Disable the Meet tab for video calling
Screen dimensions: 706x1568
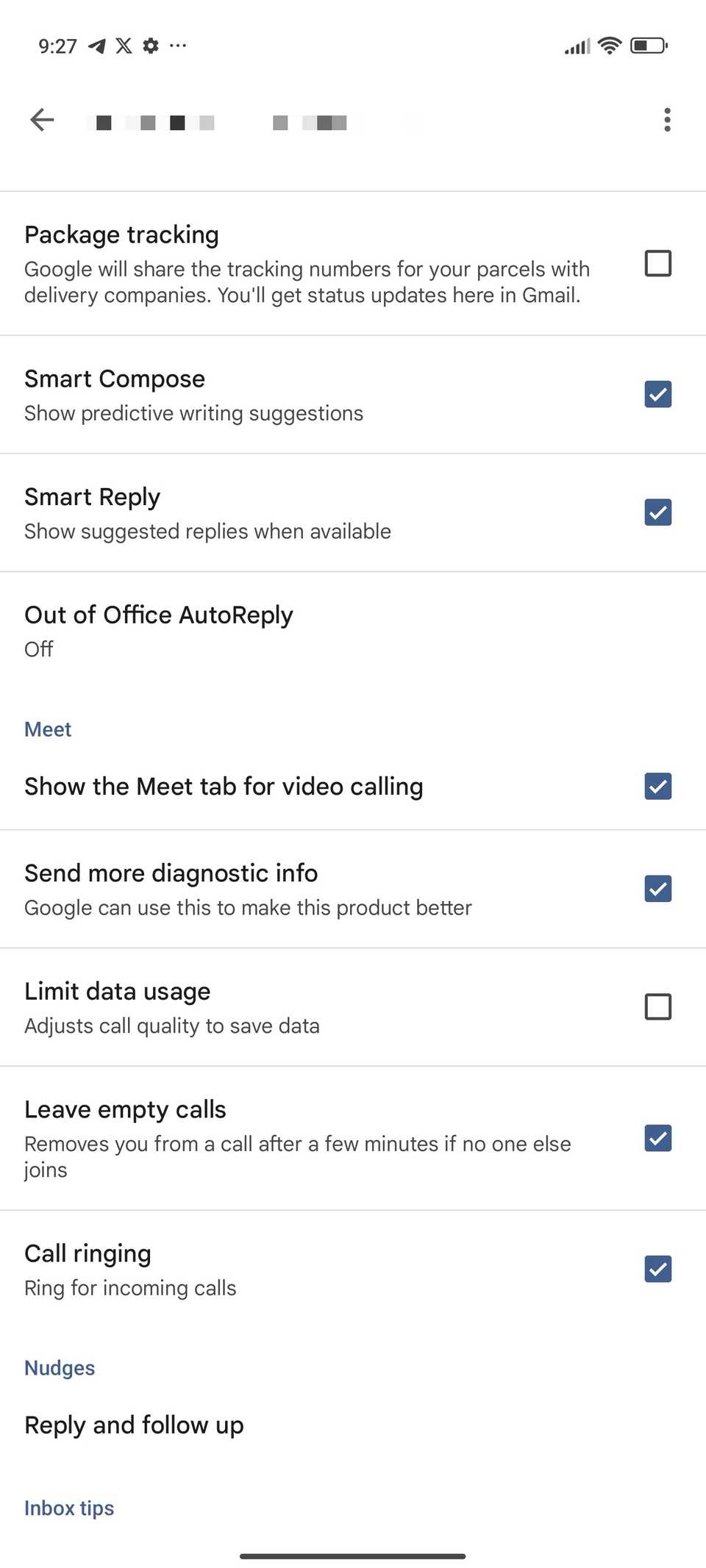point(657,787)
